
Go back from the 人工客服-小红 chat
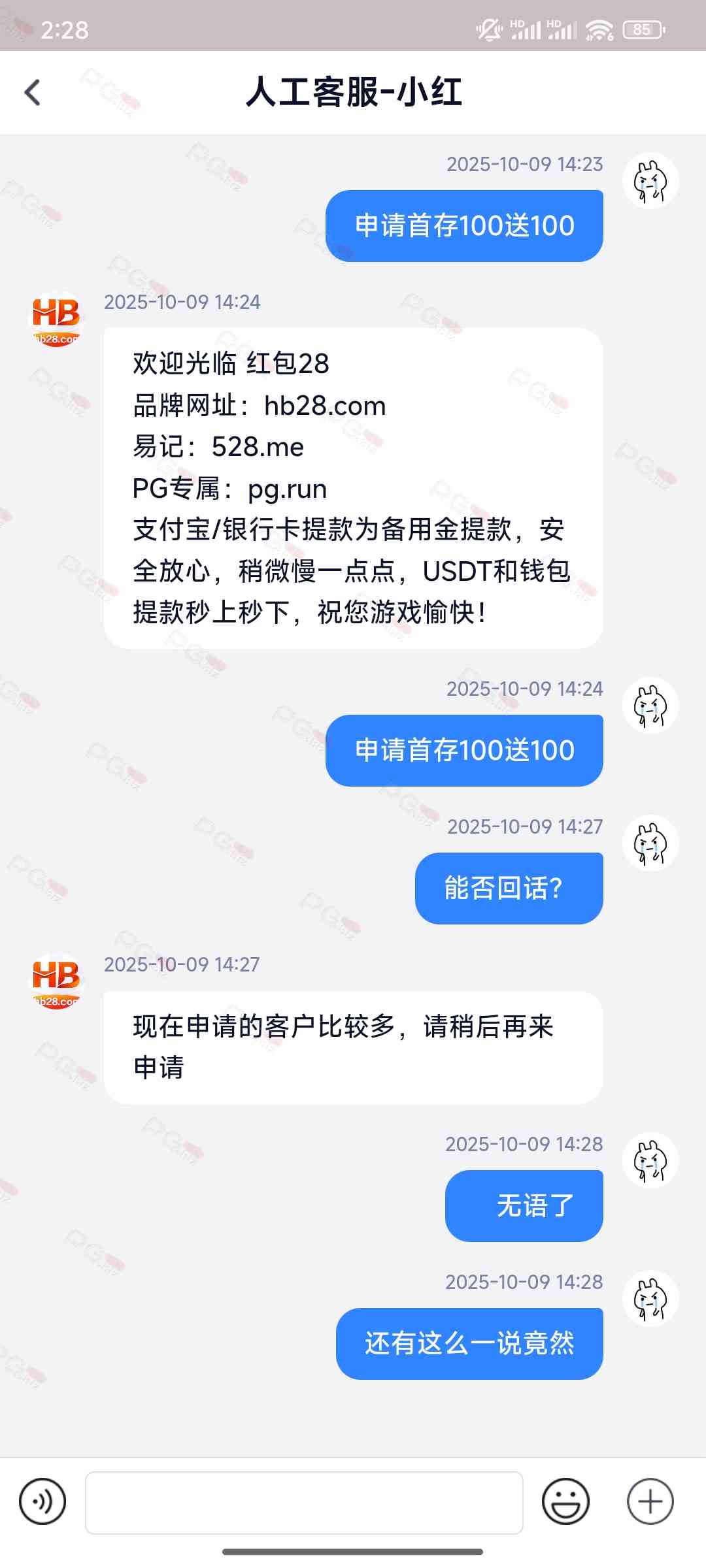click(x=33, y=92)
